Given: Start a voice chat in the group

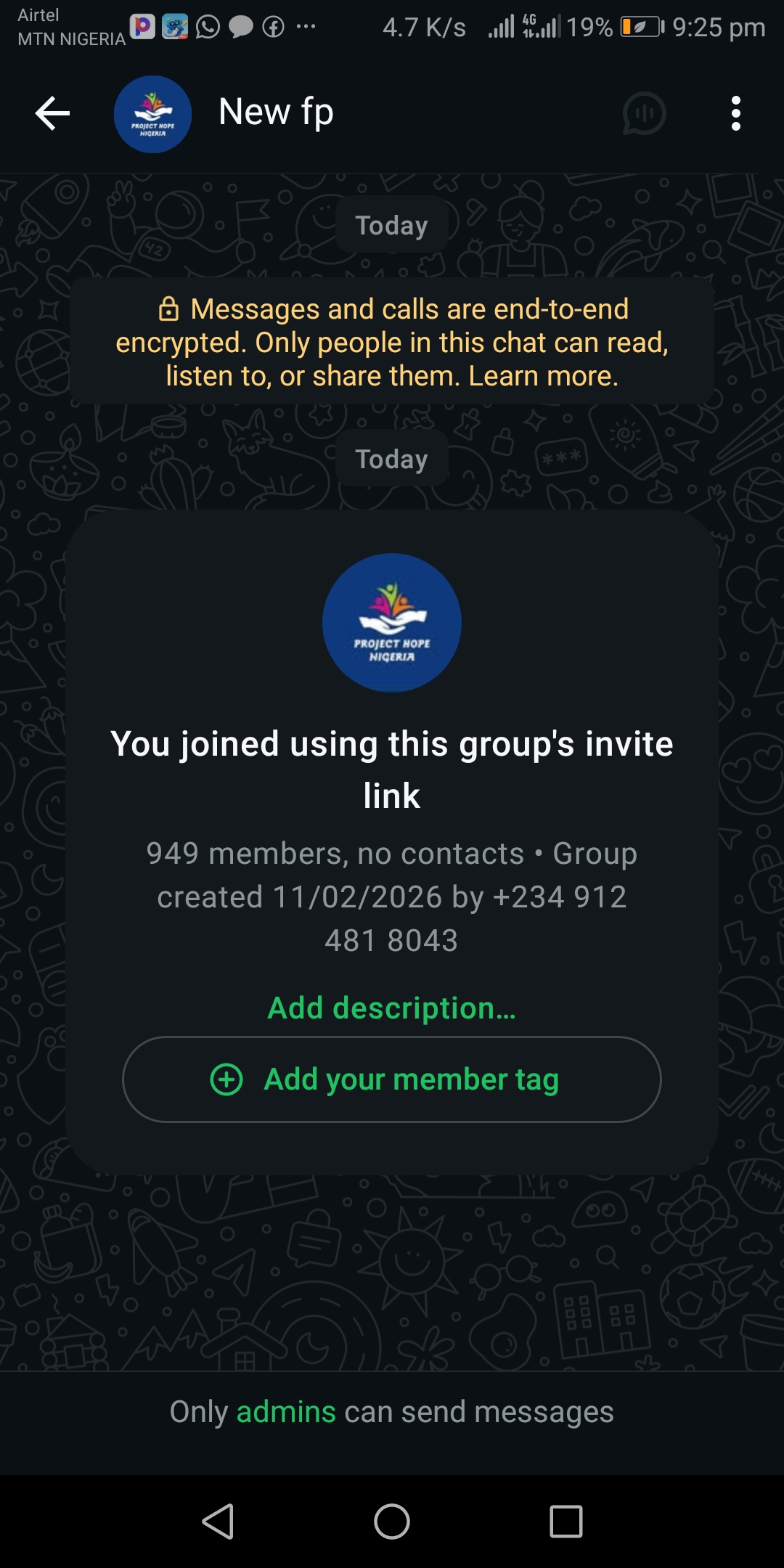Looking at the screenshot, I should 644,113.
